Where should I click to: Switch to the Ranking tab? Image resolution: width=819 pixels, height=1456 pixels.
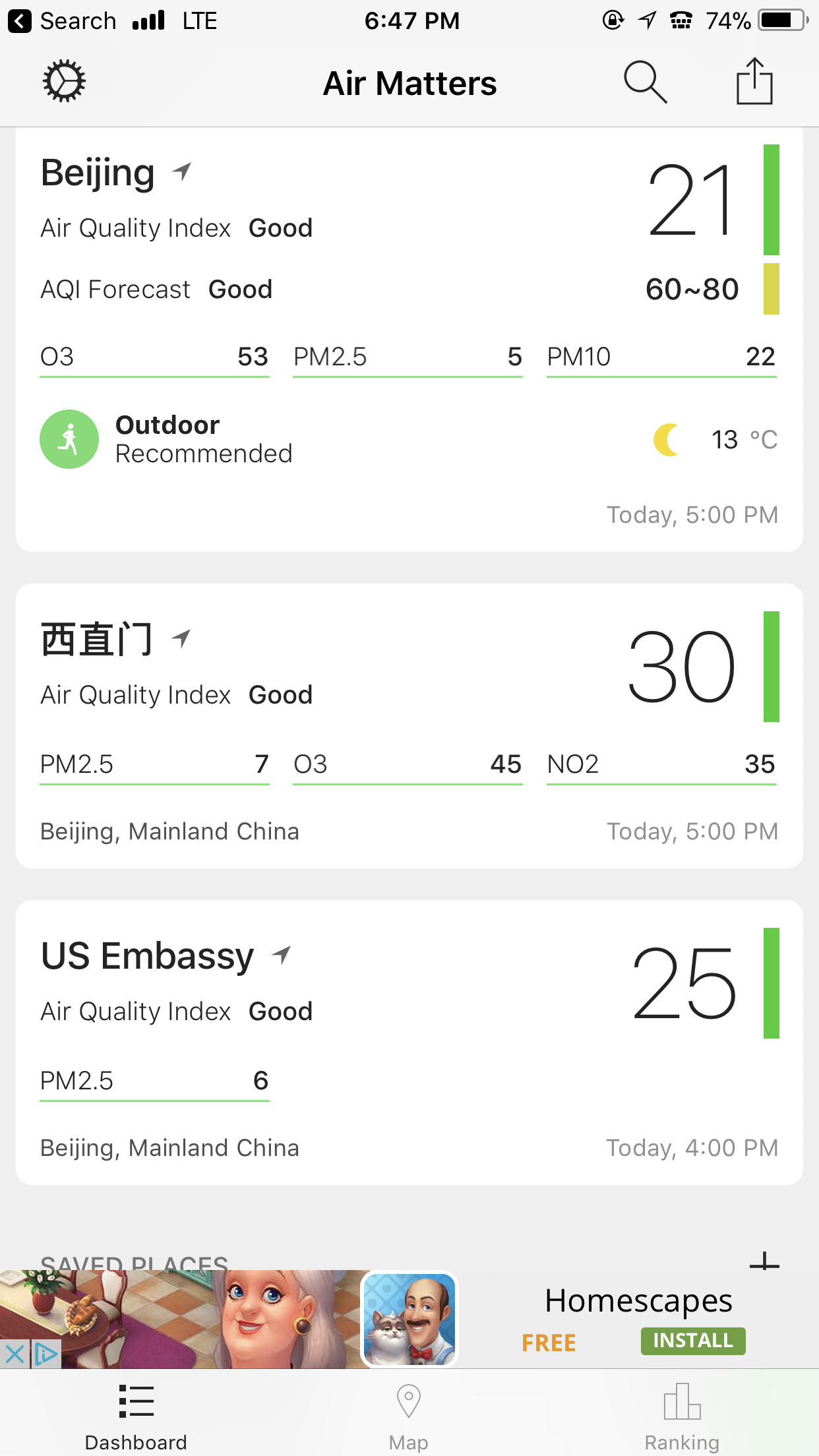tap(682, 1411)
